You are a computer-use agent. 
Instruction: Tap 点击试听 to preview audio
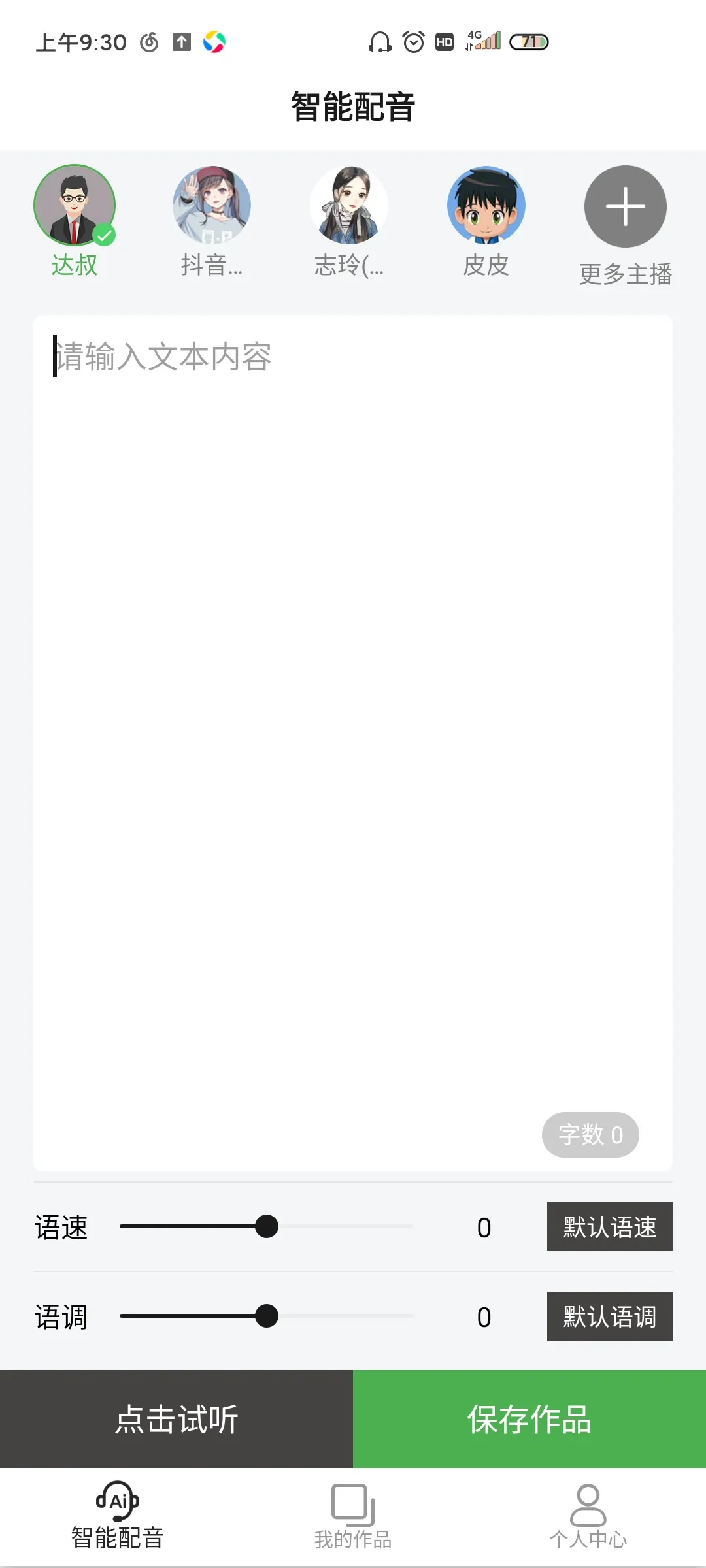(x=176, y=1419)
